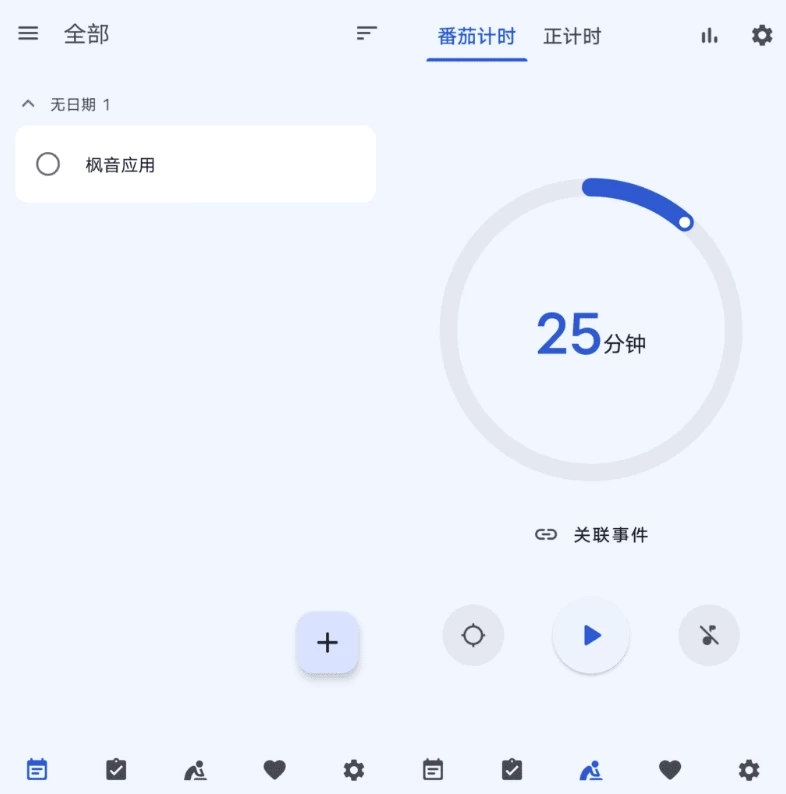
Task: Open the focus statistics bar chart
Action: [710, 36]
